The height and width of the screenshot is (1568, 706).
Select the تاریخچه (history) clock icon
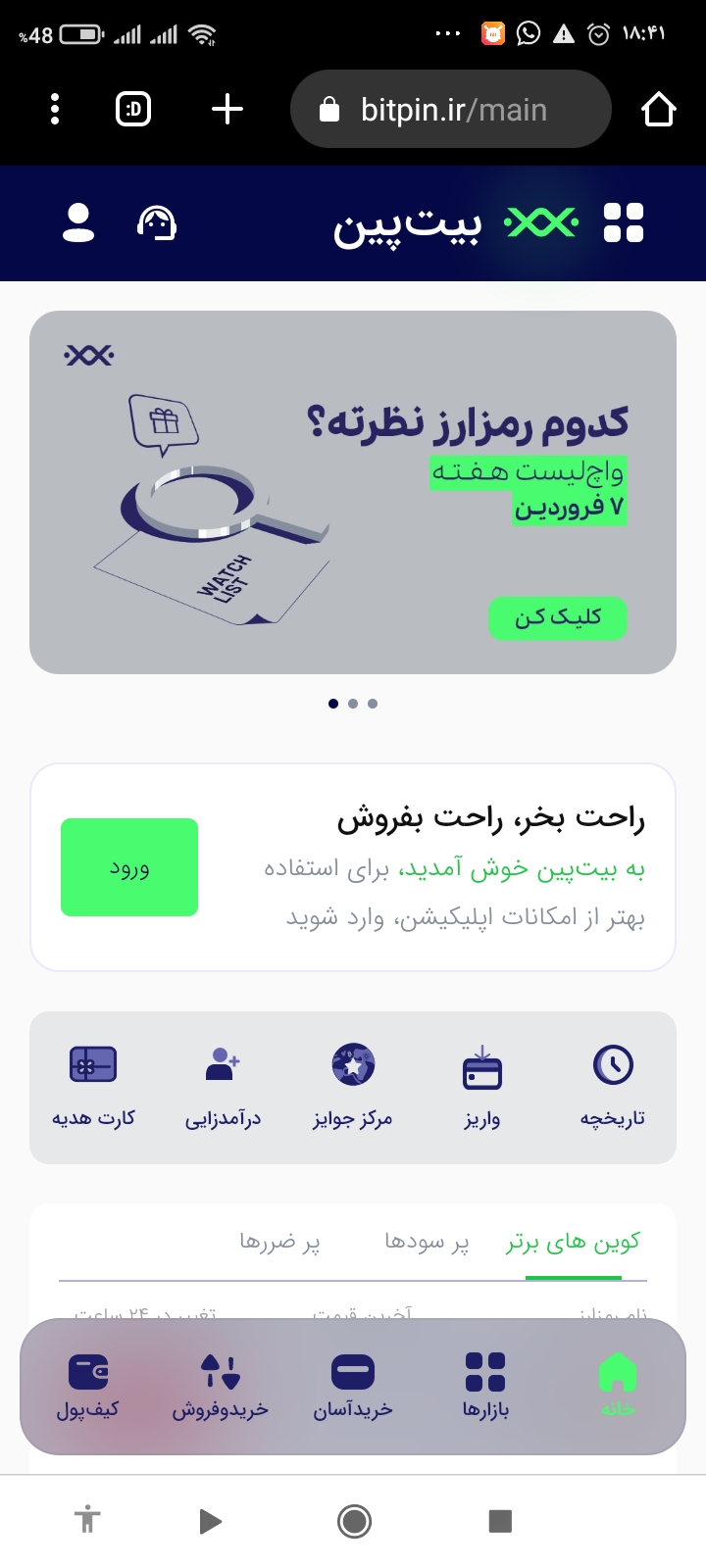pos(613,1065)
